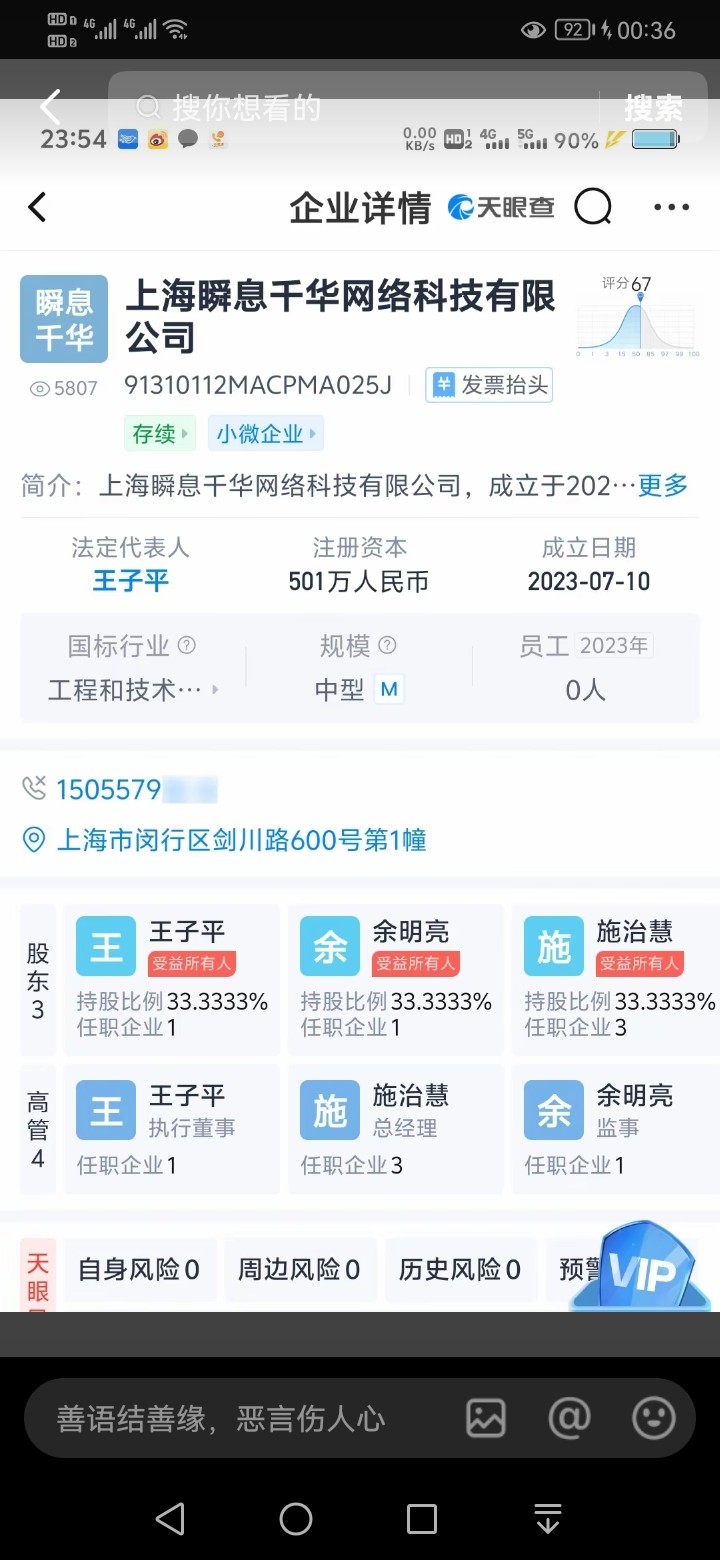Mention someone with the @ icon
This screenshot has width=720, height=1560.
(x=569, y=1418)
